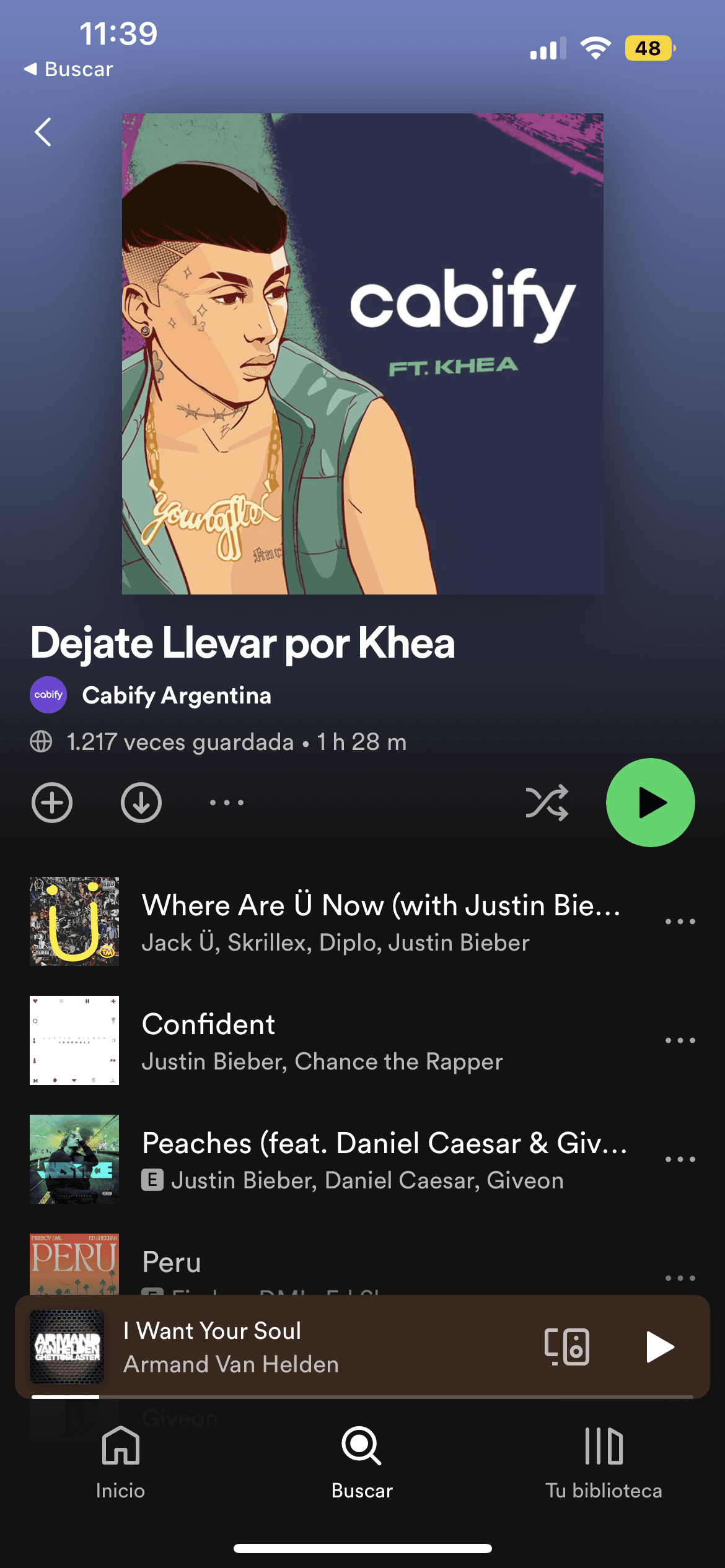725x1568 pixels.
Task: Play the song Peaches
Action: pos(384,1159)
